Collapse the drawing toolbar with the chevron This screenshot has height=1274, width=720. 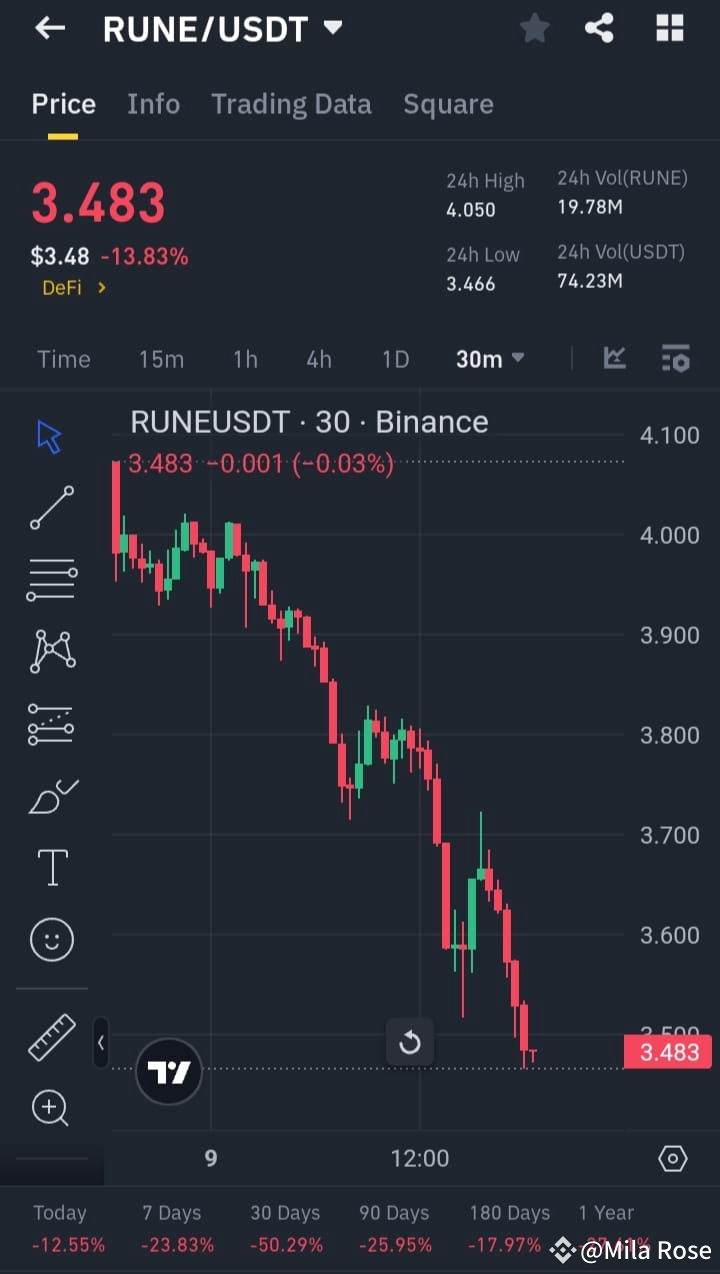click(101, 1043)
